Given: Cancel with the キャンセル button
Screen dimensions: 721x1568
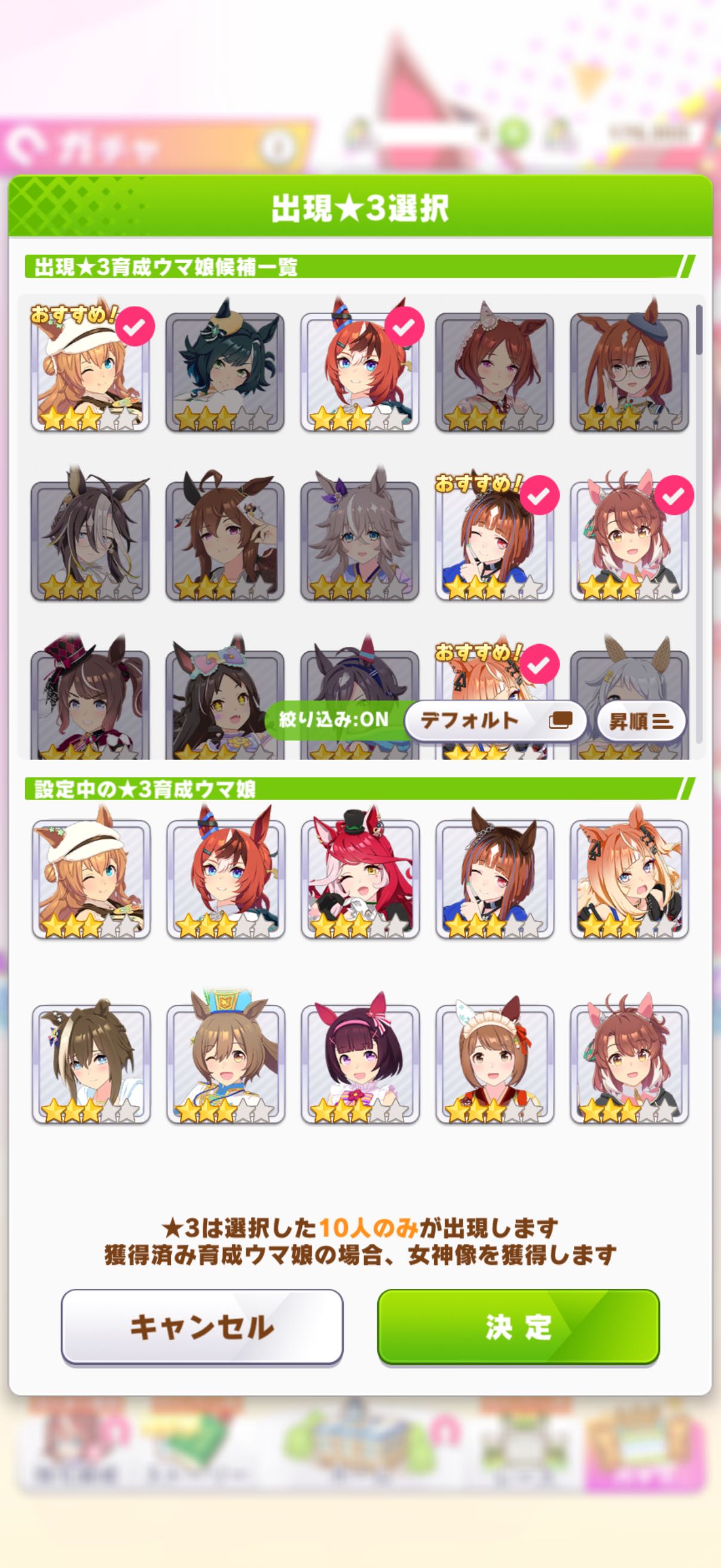Looking at the screenshot, I should point(202,1327).
